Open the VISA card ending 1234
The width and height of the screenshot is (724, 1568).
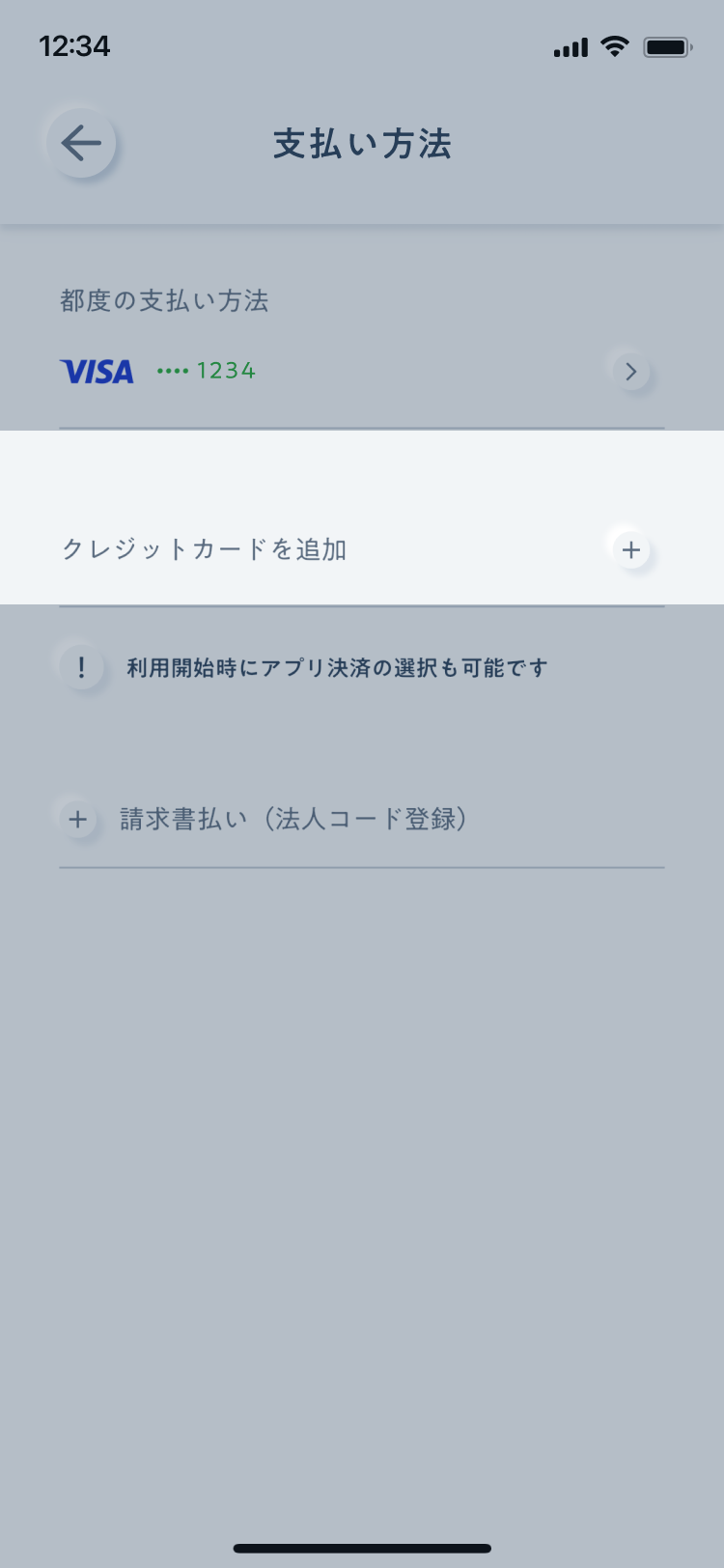pos(362,372)
